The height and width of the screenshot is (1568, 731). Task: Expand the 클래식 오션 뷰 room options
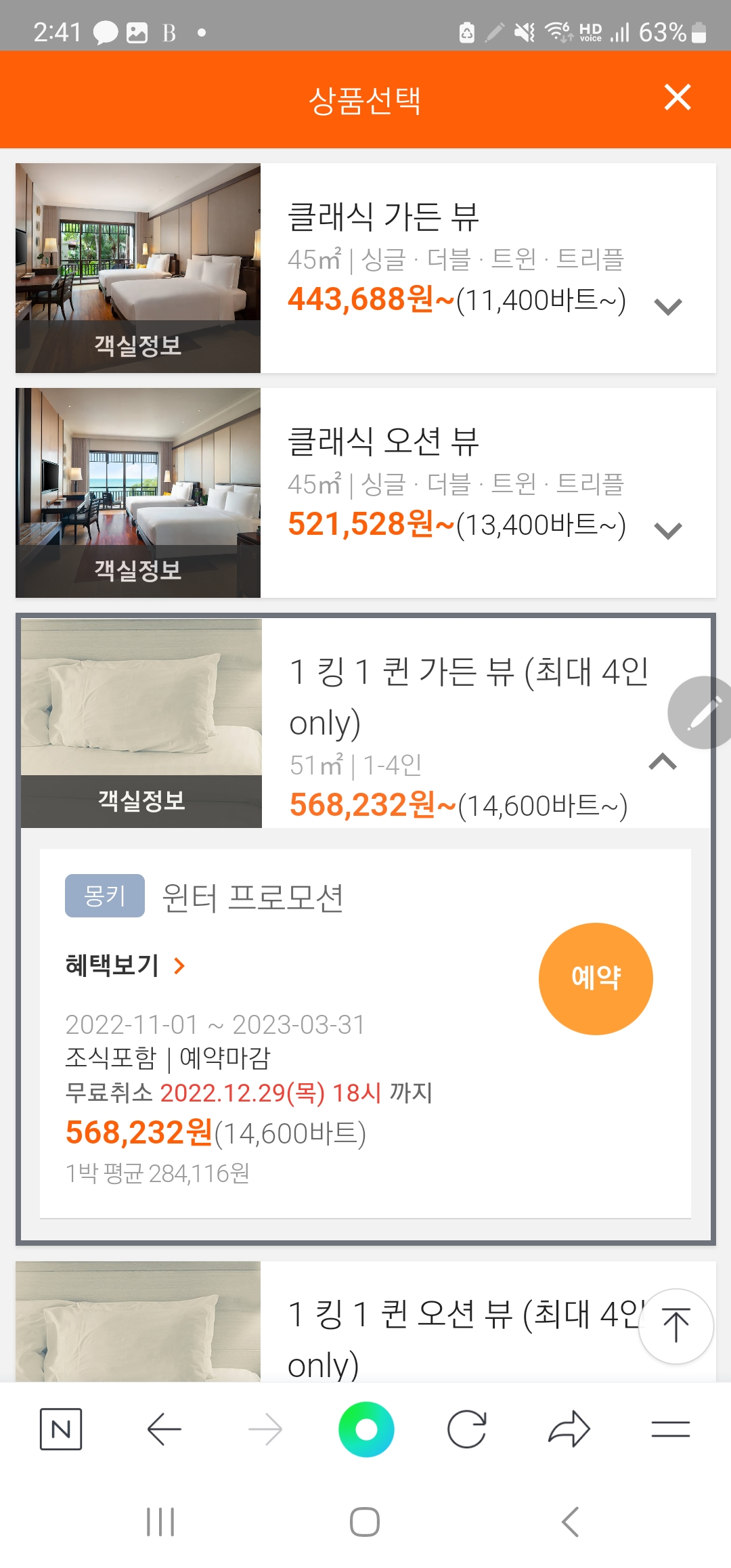667,531
